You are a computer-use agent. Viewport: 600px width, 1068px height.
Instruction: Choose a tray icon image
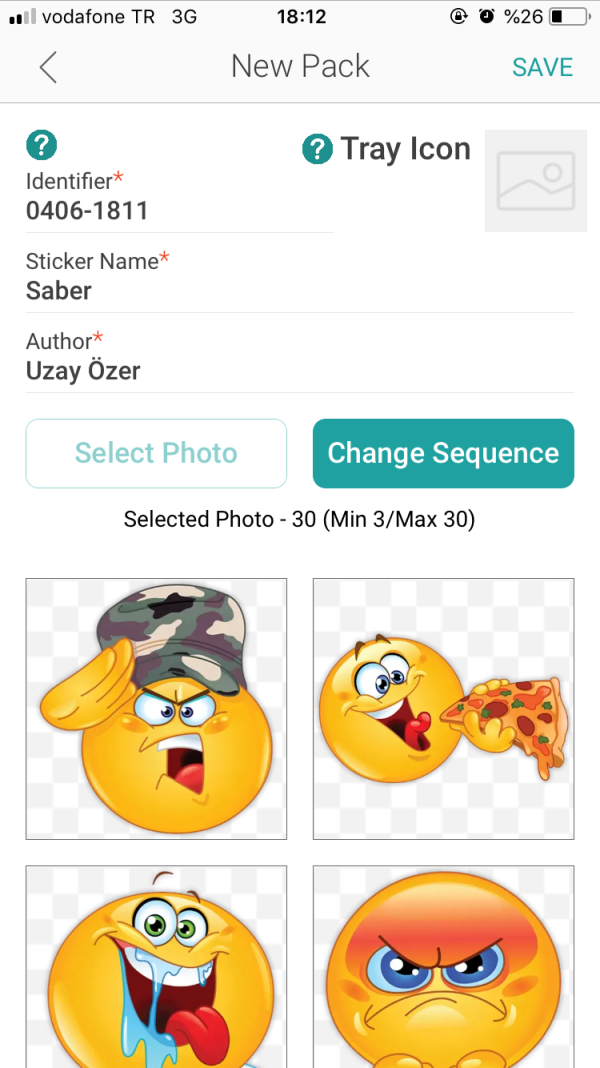coord(535,181)
